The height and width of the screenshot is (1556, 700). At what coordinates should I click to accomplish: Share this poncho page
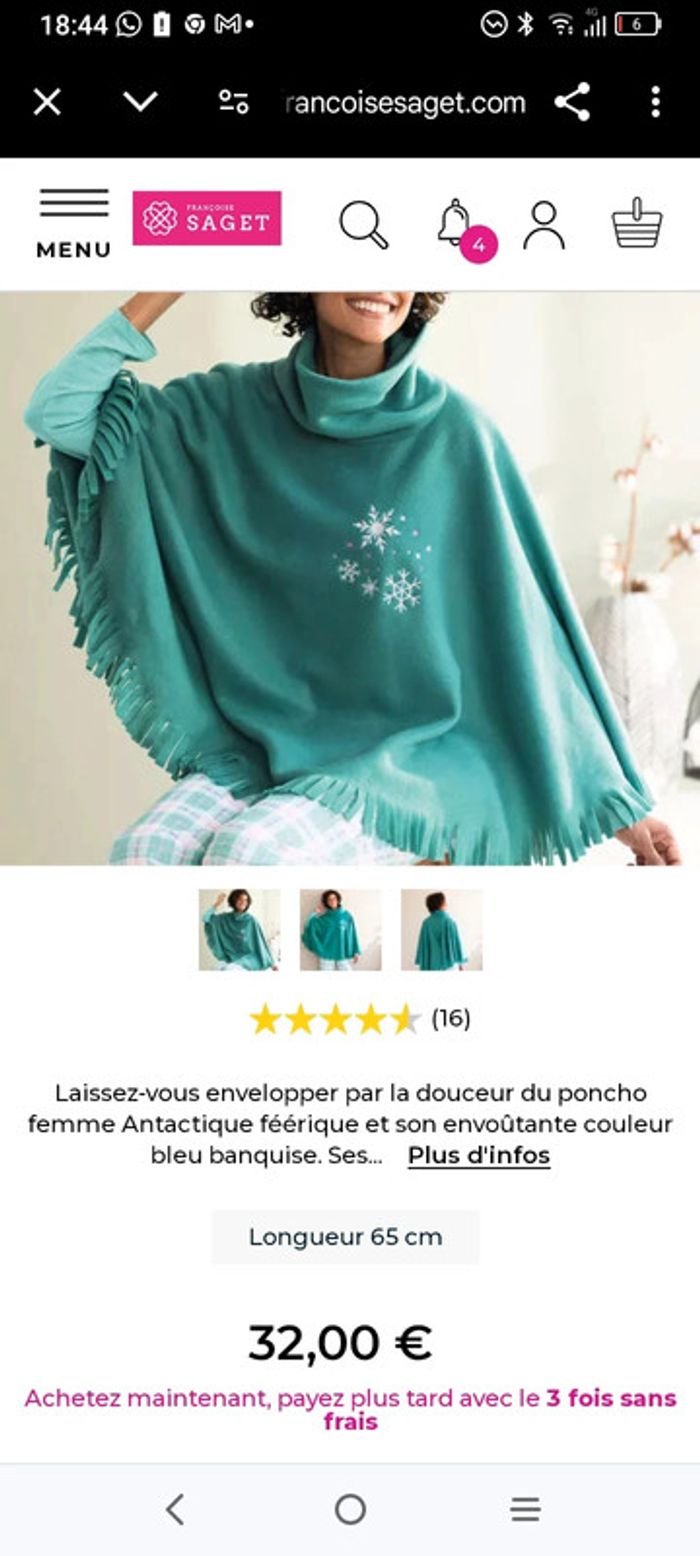[x=572, y=102]
